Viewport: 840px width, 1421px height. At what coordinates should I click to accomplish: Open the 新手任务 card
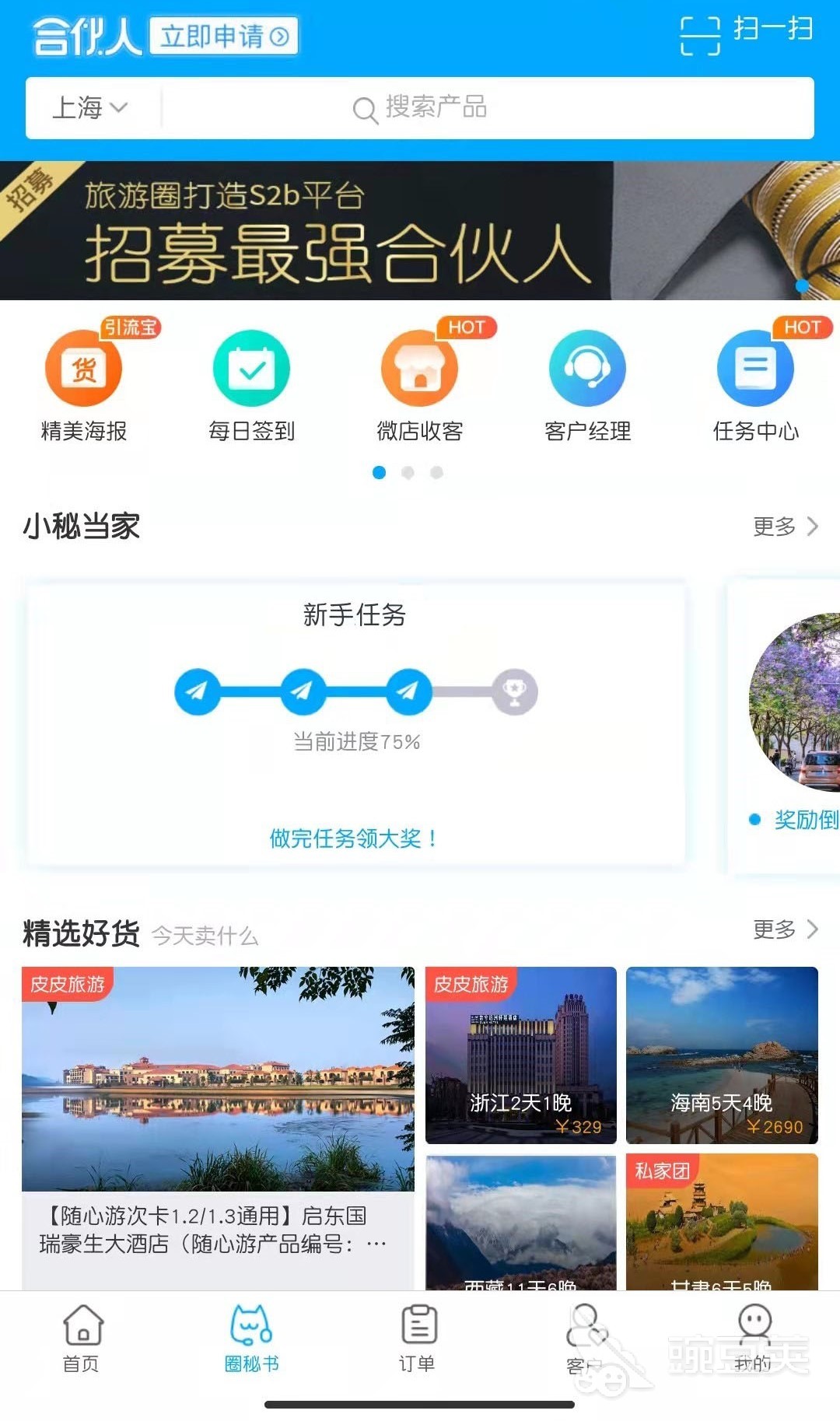tap(355, 723)
